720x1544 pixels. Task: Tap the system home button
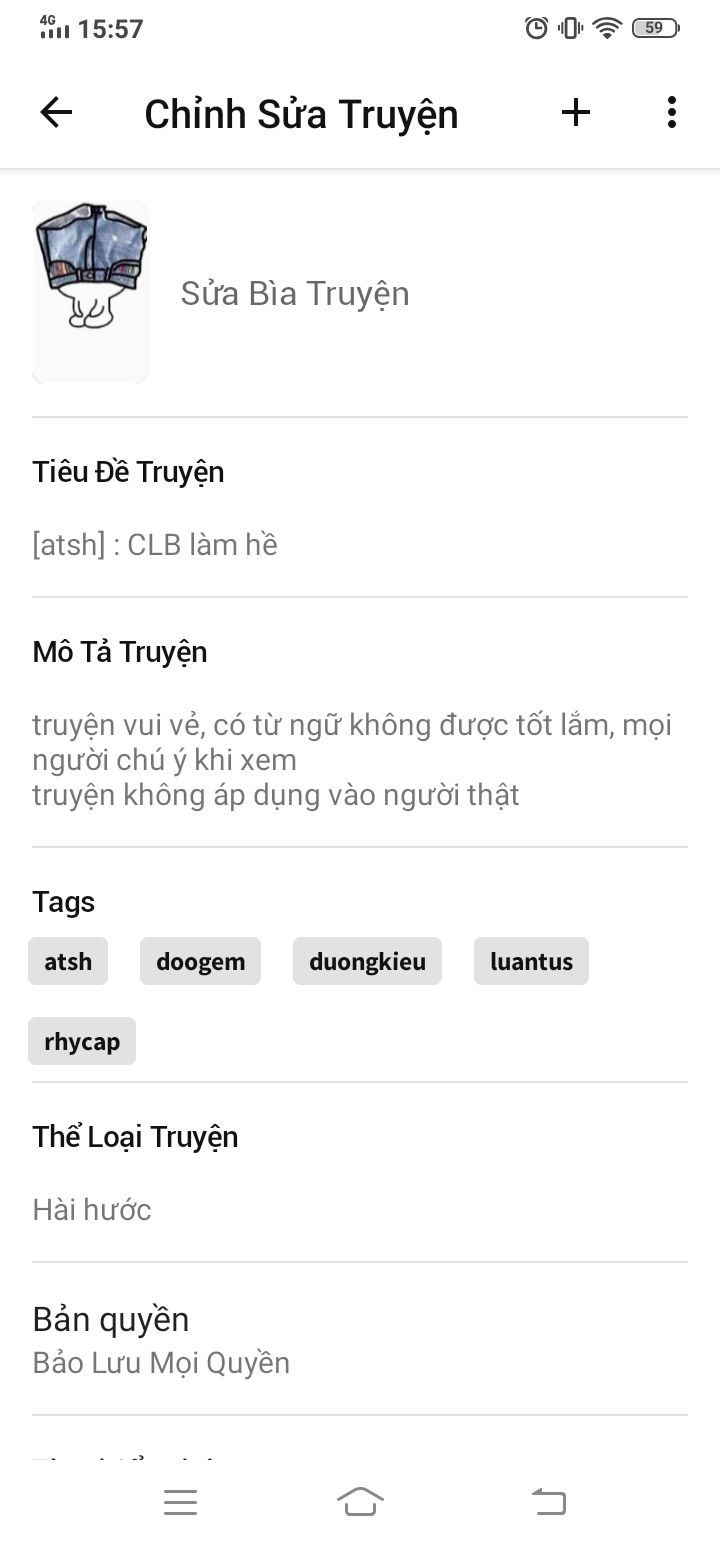[360, 1501]
